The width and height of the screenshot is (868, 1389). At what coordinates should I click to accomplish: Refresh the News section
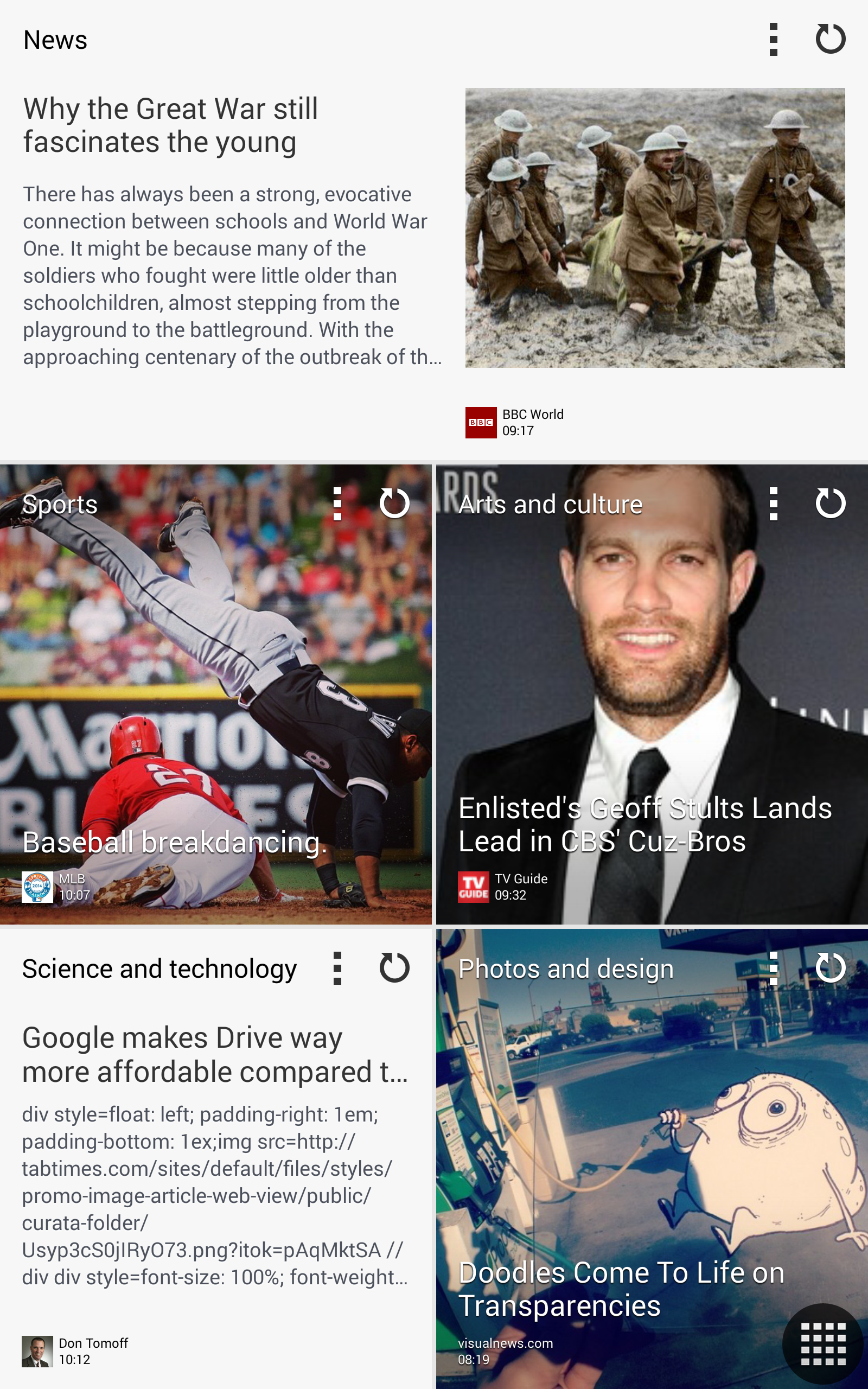pyautogui.click(x=830, y=39)
